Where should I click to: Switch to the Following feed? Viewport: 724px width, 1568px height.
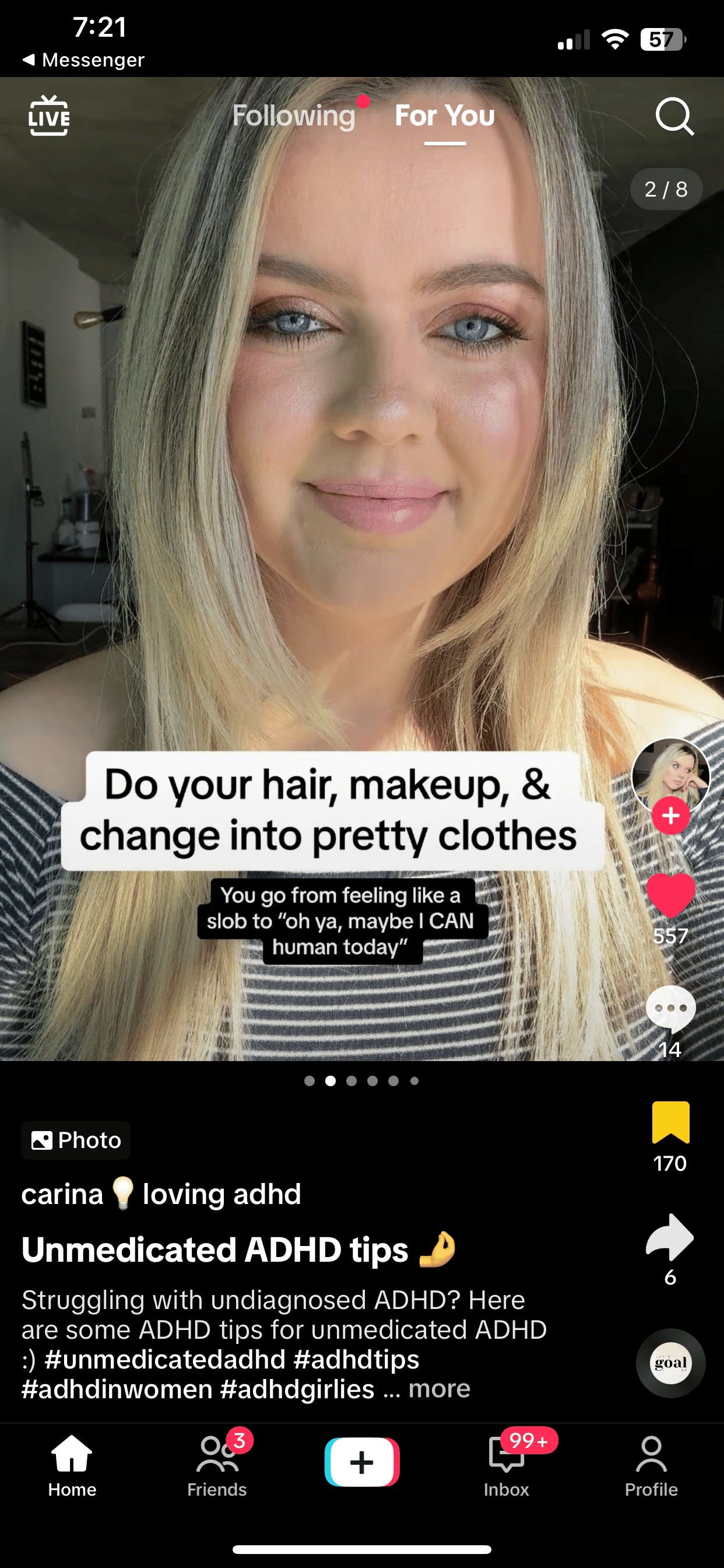[x=294, y=116]
